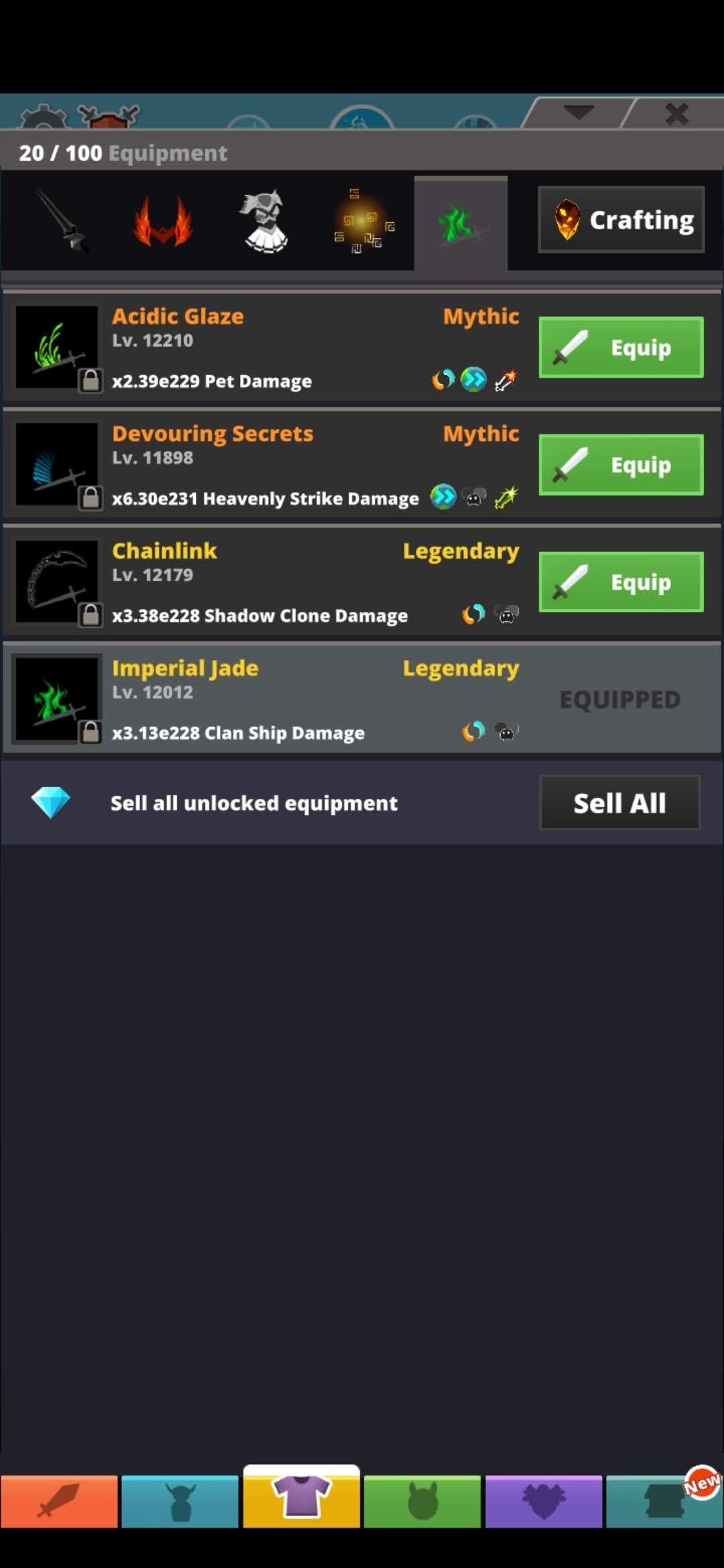The height and width of the screenshot is (1568, 724).
Task: Open the teal shop tab marked New
Action: pos(664,1500)
